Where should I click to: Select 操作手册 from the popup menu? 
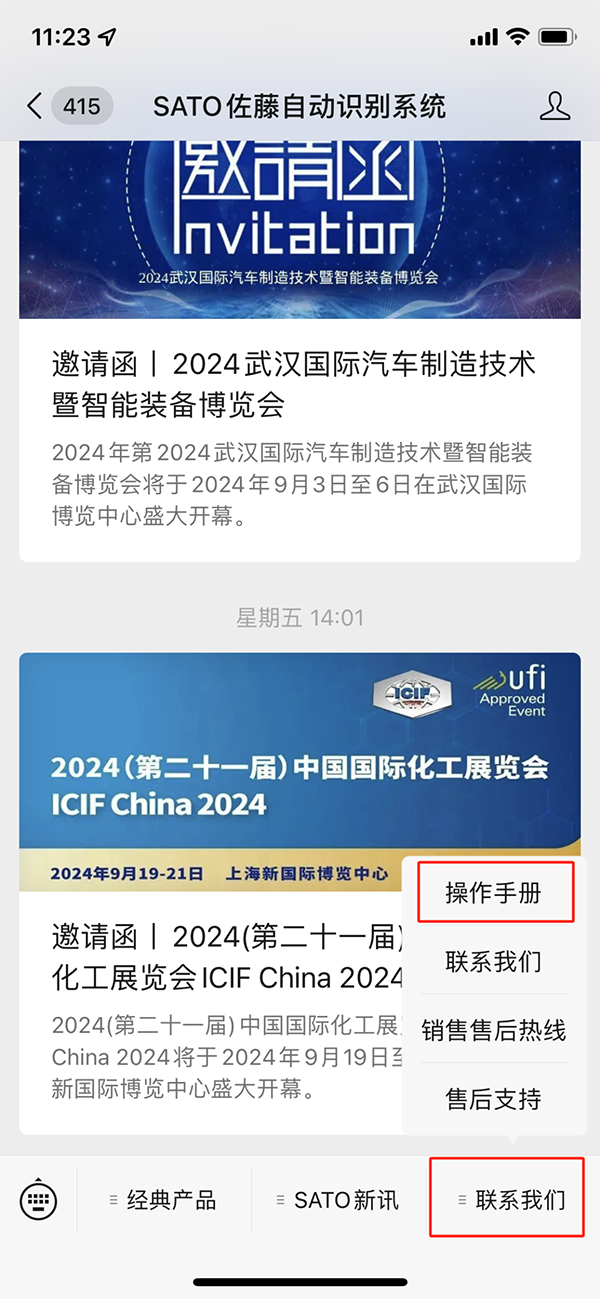click(x=493, y=893)
